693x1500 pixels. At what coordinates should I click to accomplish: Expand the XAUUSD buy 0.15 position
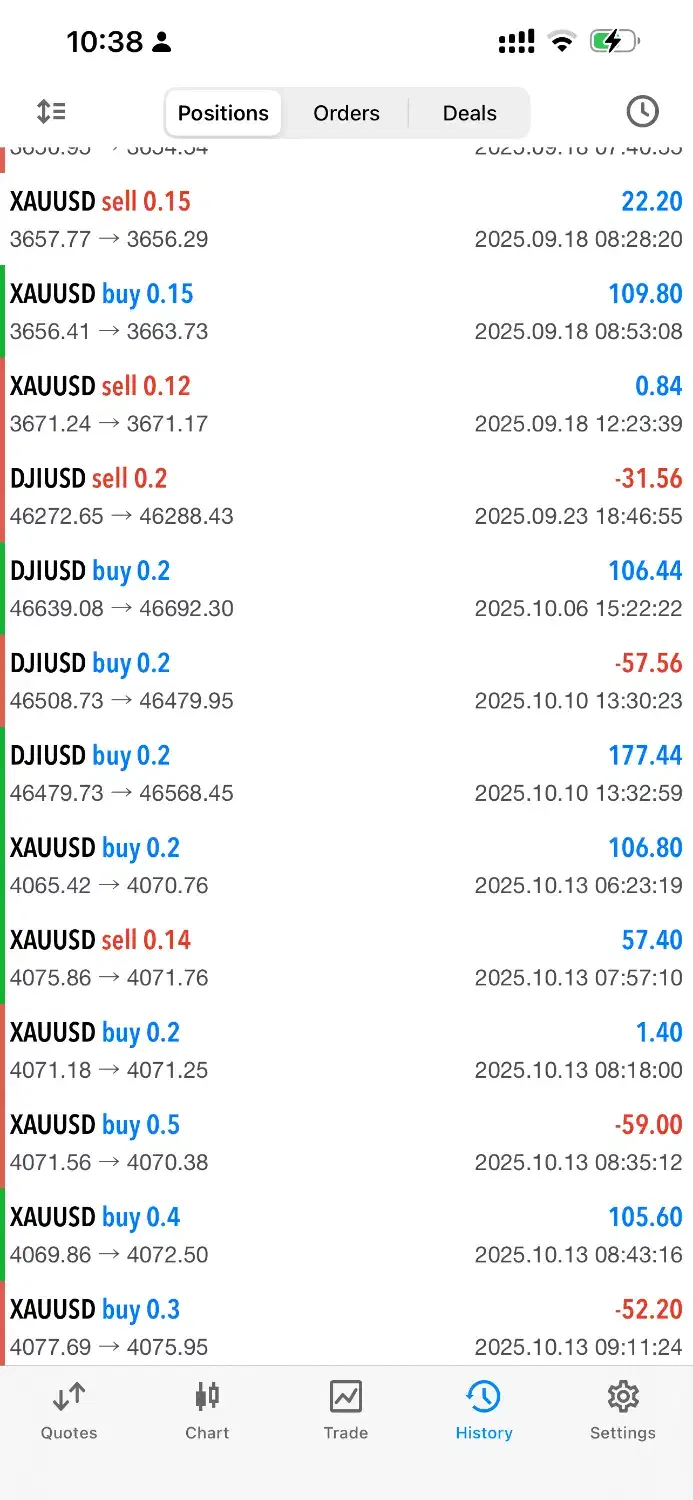346,312
